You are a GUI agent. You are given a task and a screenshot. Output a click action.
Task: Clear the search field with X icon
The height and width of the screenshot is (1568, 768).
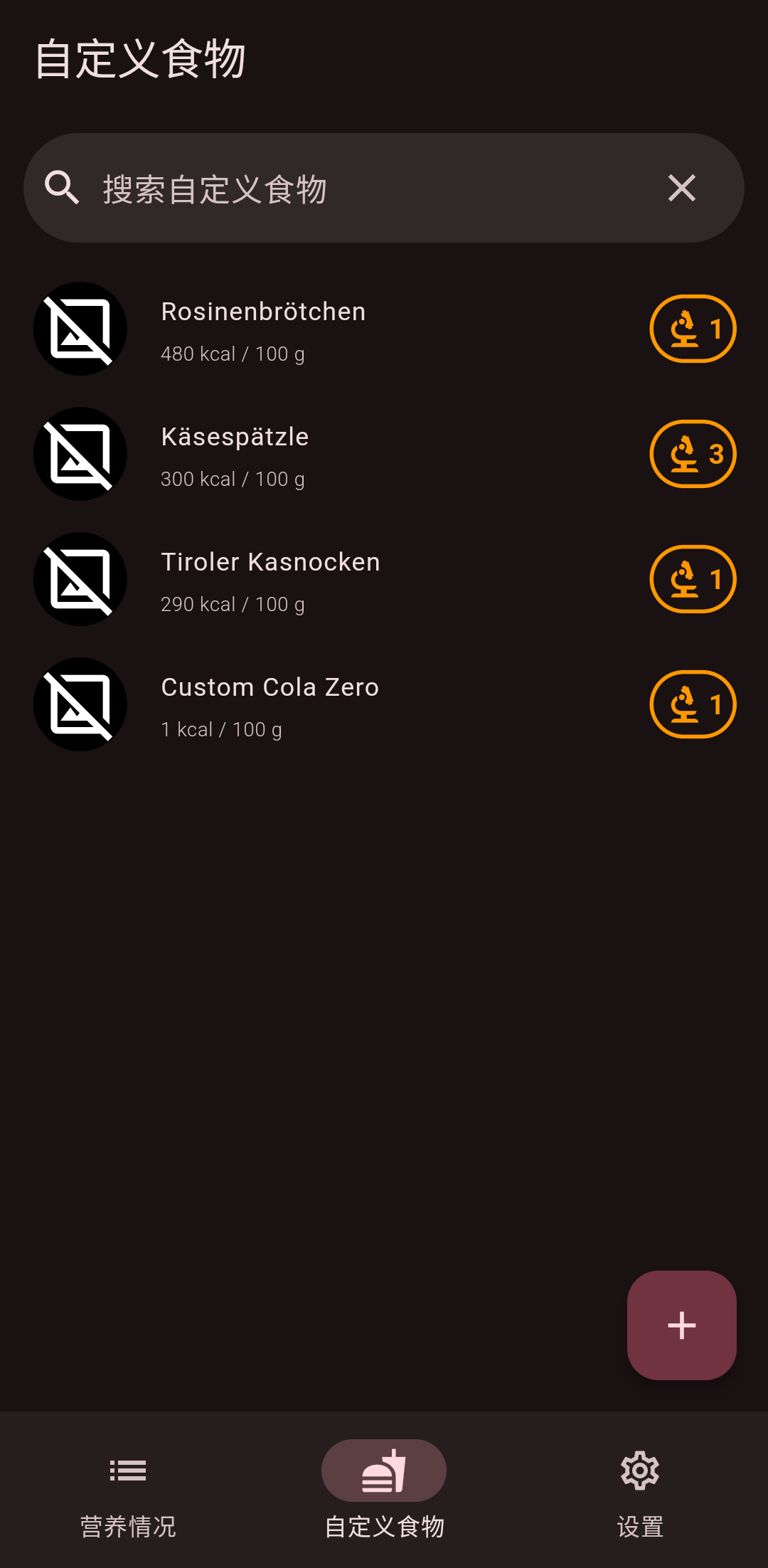[681, 189]
